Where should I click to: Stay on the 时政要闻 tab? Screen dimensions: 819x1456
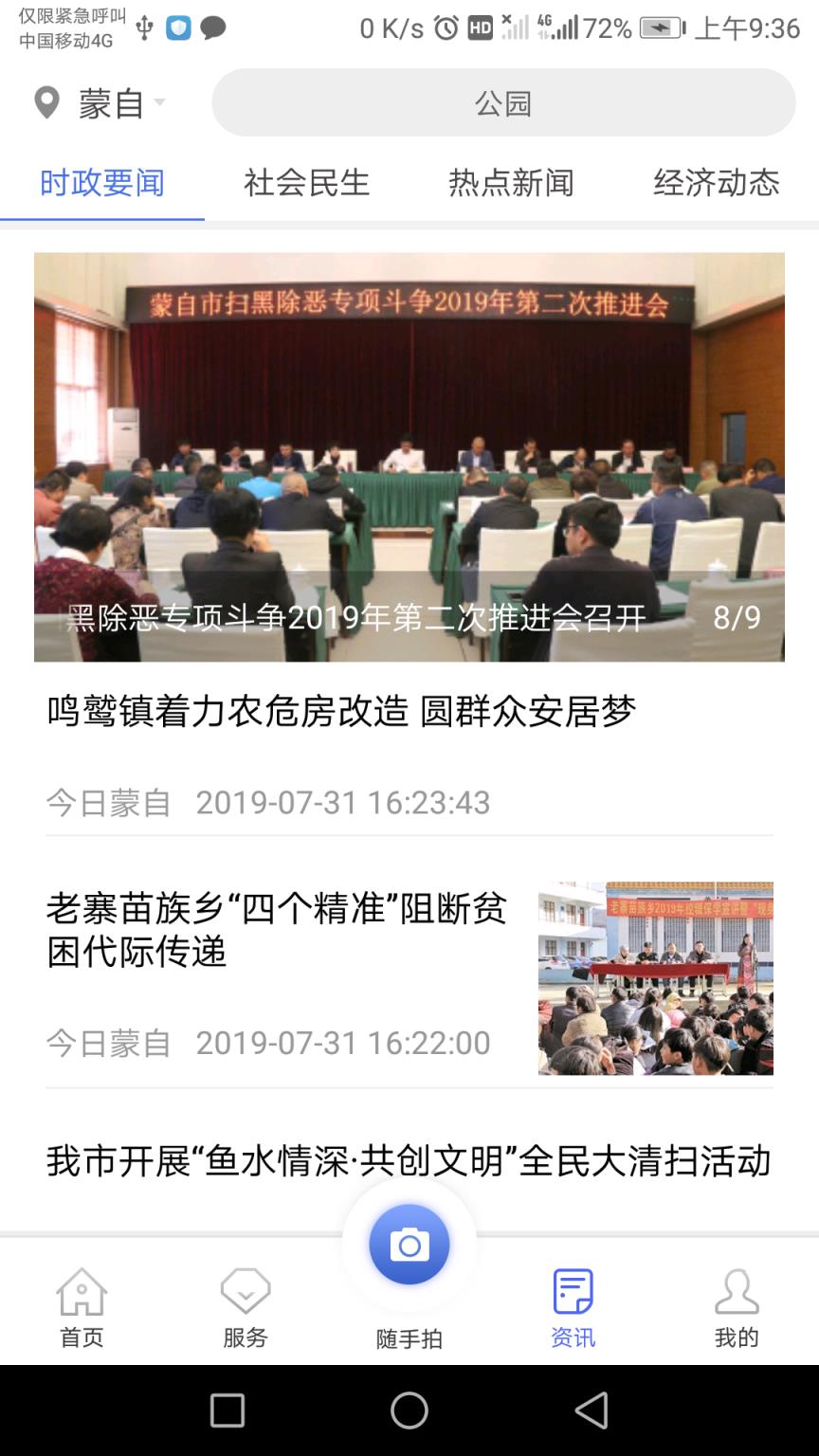100,183
